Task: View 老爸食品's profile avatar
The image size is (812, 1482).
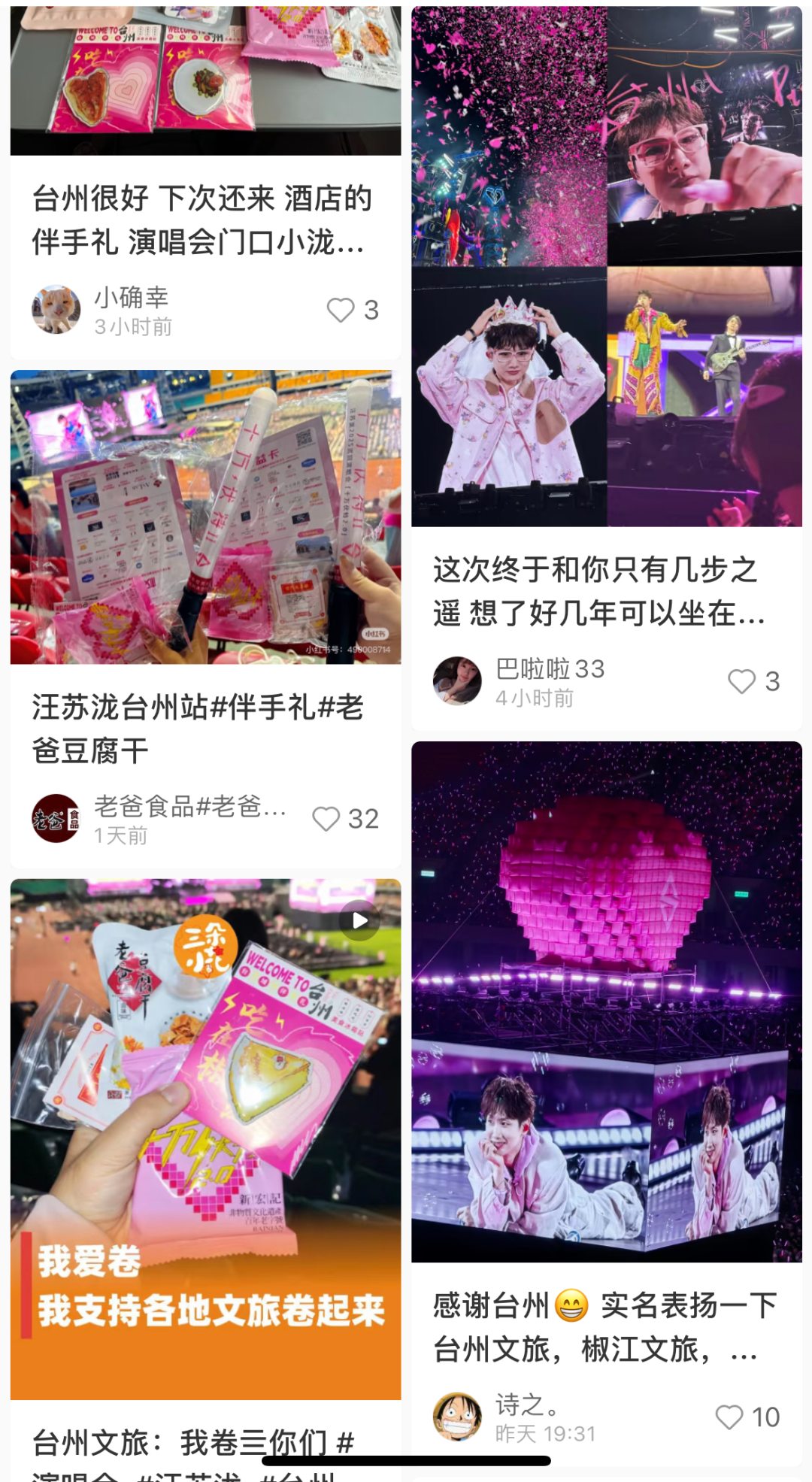Action: [x=56, y=818]
